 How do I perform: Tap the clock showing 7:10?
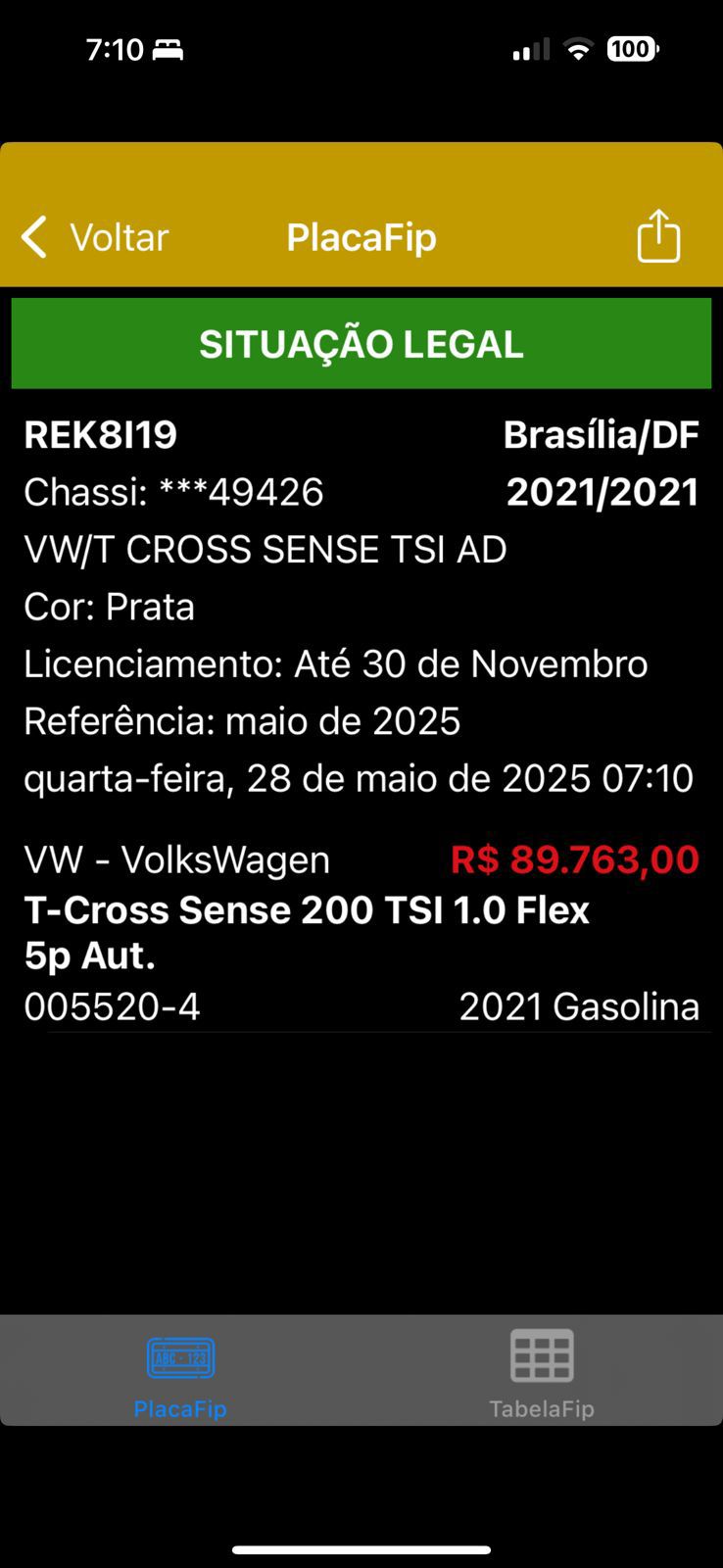pyautogui.click(x=116, y=49)
